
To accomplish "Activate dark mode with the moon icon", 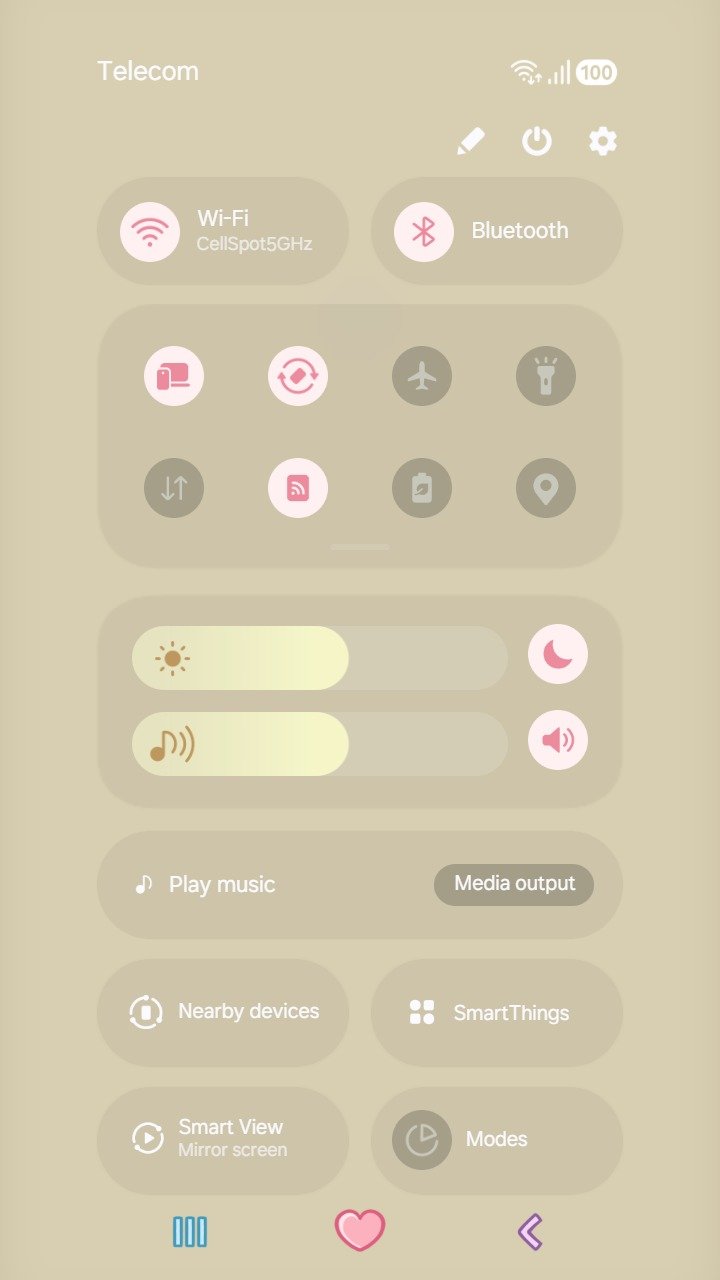I will tap(558, 656).
